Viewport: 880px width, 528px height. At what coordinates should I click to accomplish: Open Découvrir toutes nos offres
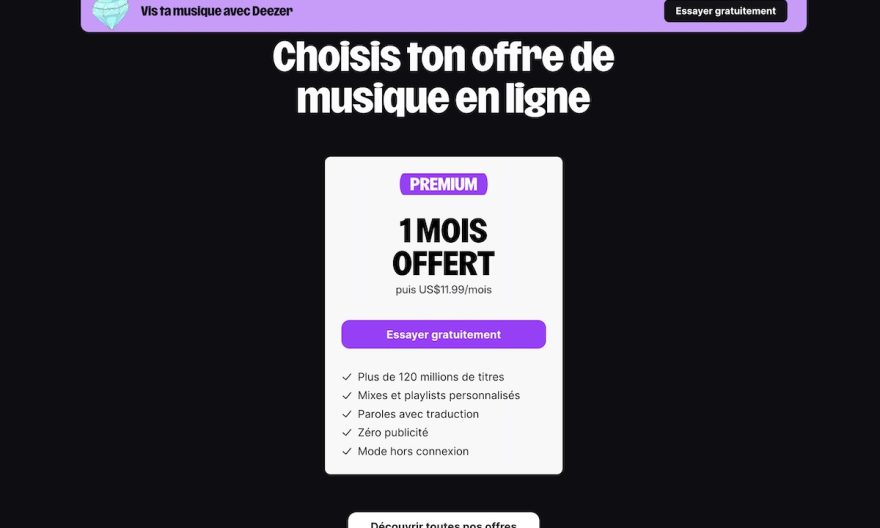click(443, 522)
